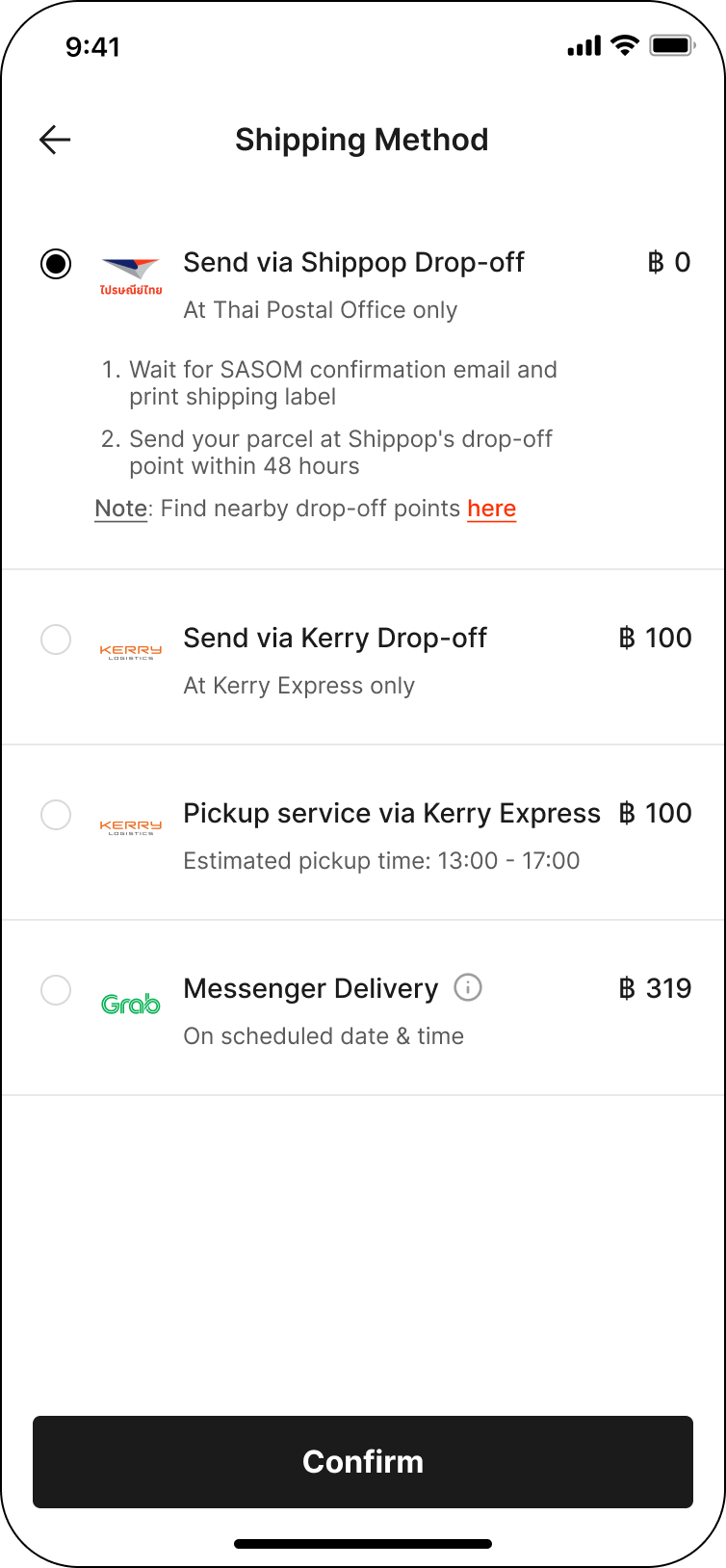Choose Send via Kerry Drop-off
726x1568 pixels.
(56, 640)
